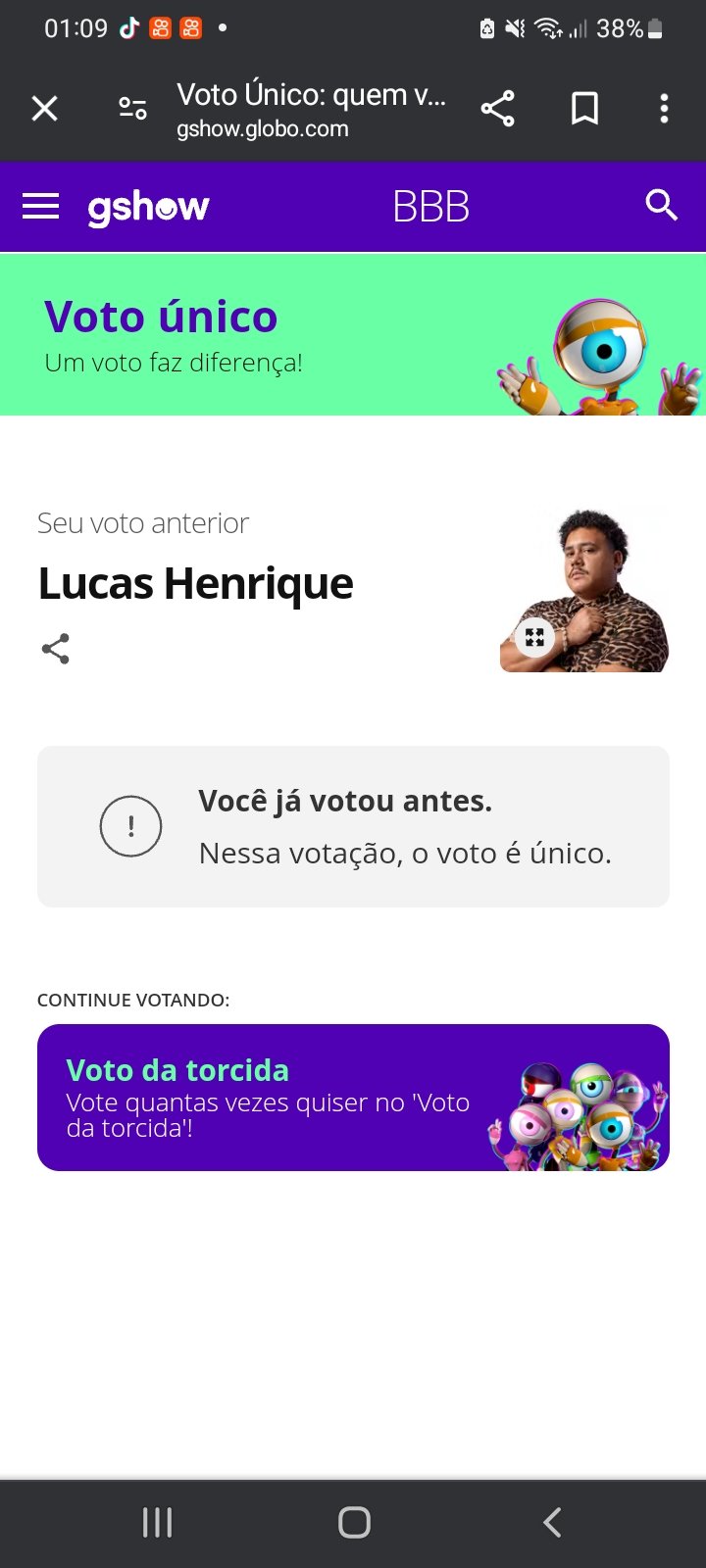Go back using the system back button
Image resolution: width=706 pixels, height=1568 pixels.
pyautogui.click(x=552, y=1522)
